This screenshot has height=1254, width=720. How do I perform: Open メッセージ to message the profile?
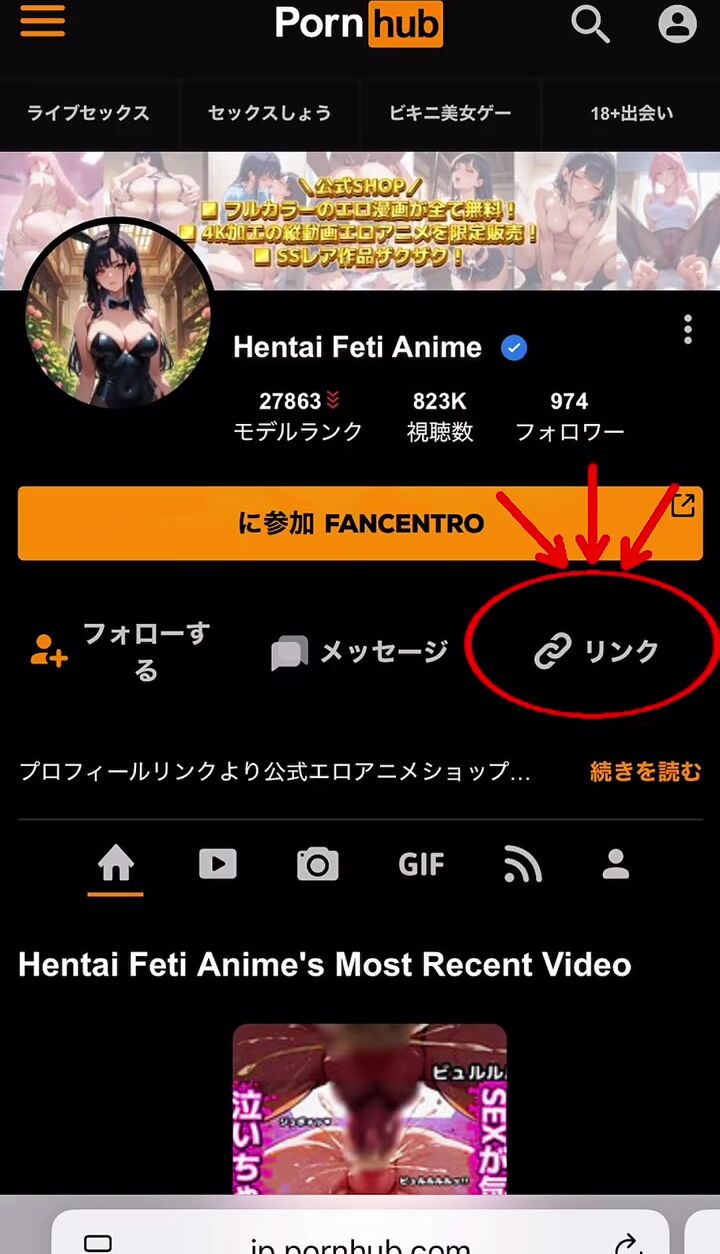pyautogui.click(x=360, y=653)
